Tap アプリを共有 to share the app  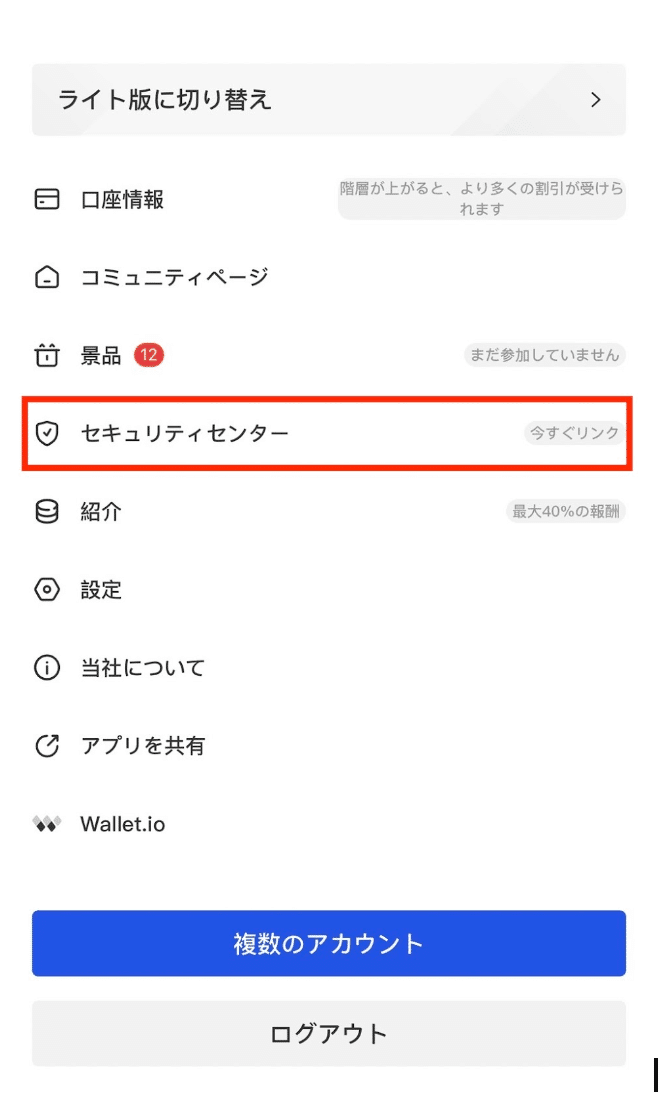click(x=329, y=746)
